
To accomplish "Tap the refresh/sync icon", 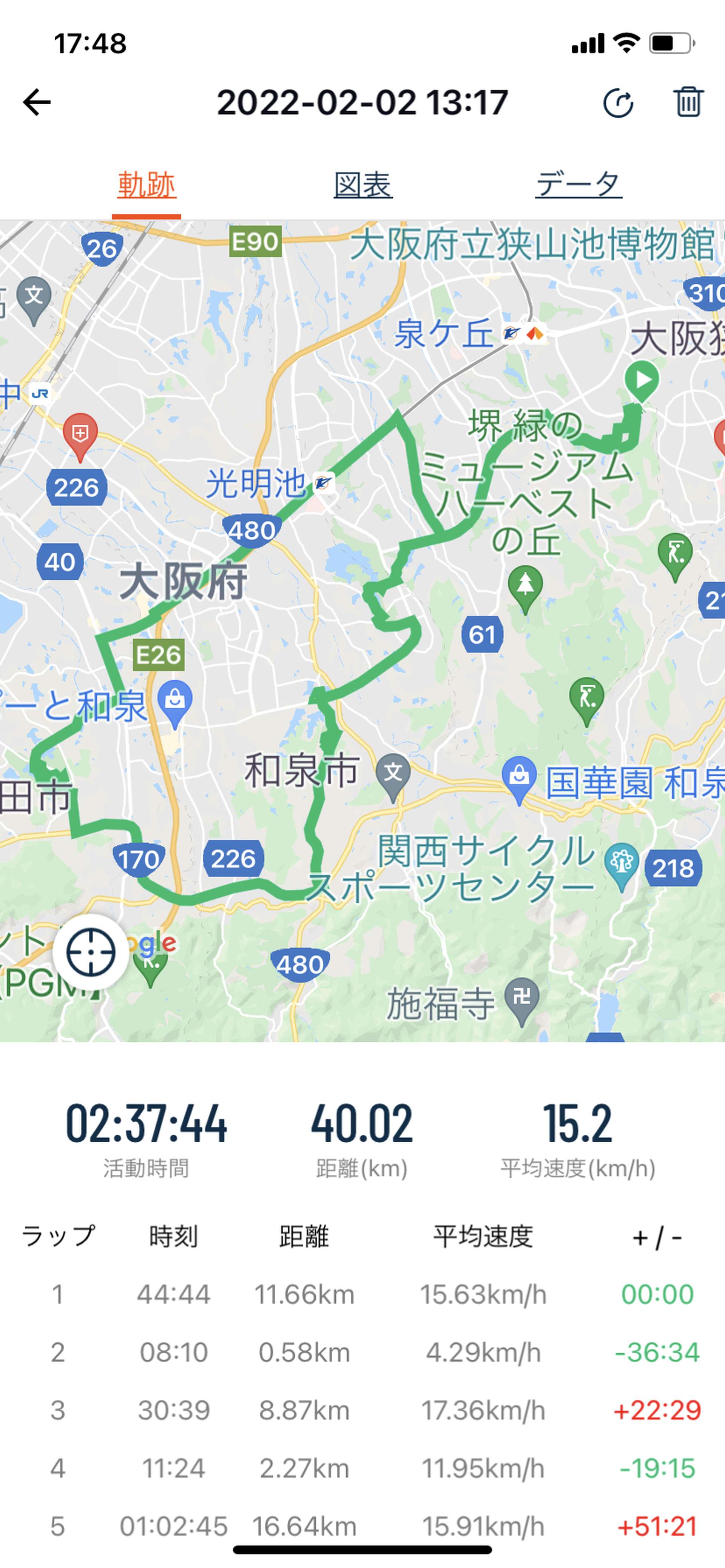I will [618, 102].
